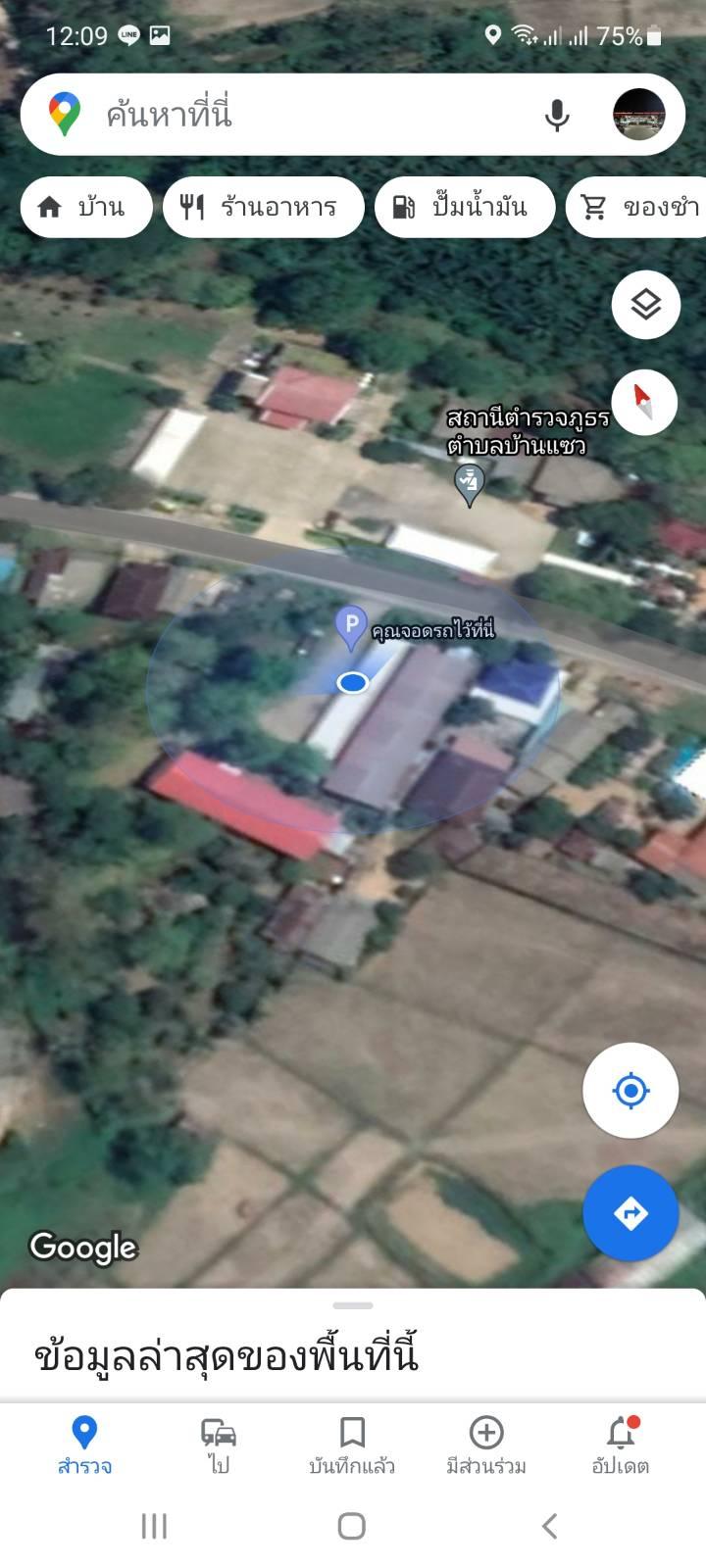Open the สถานีตำรวจภูธรตำบลบ้านแซว place marker

(470, 482)
